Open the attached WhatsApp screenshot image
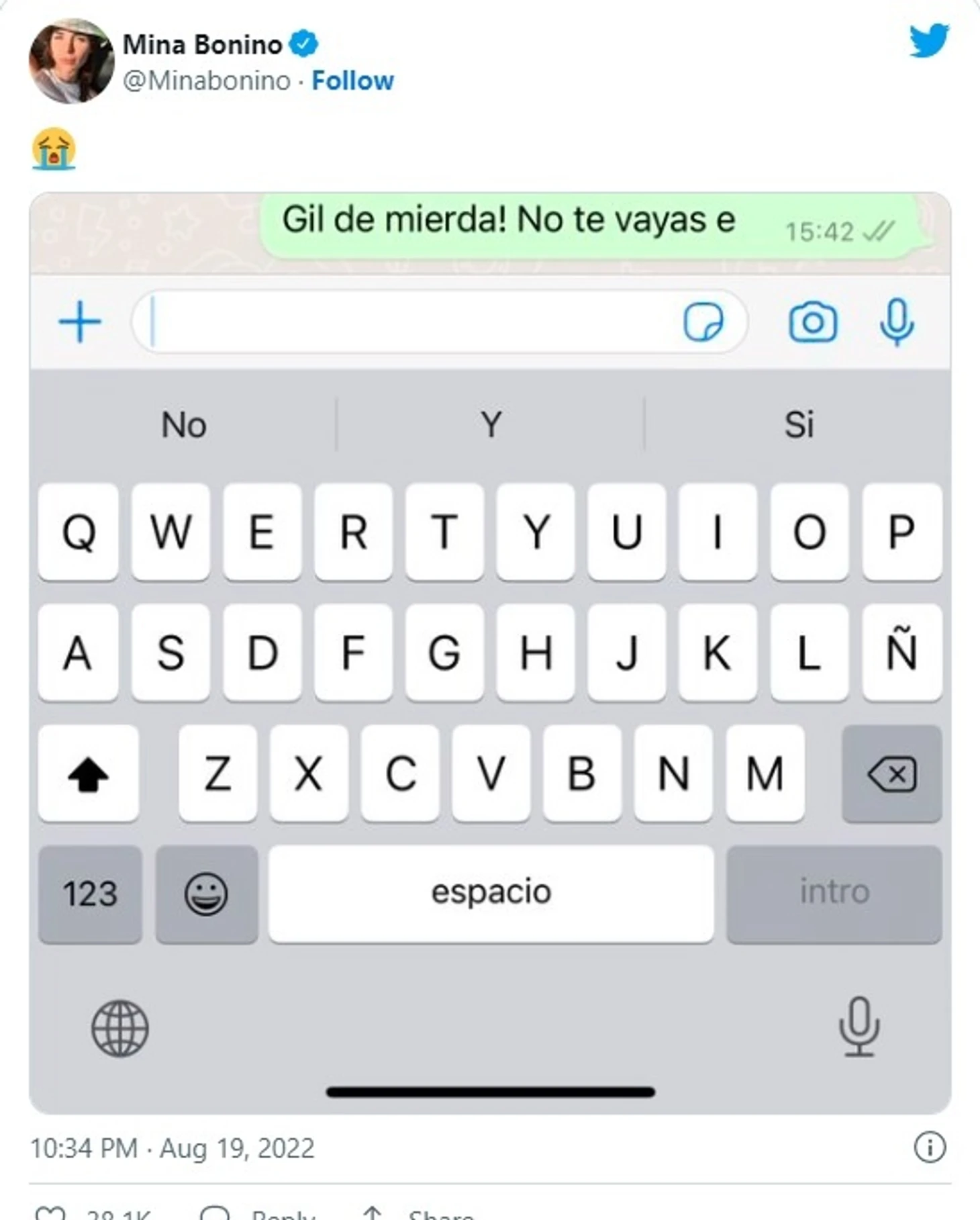The image size is (980, 1220). click(x=490, y=651)
